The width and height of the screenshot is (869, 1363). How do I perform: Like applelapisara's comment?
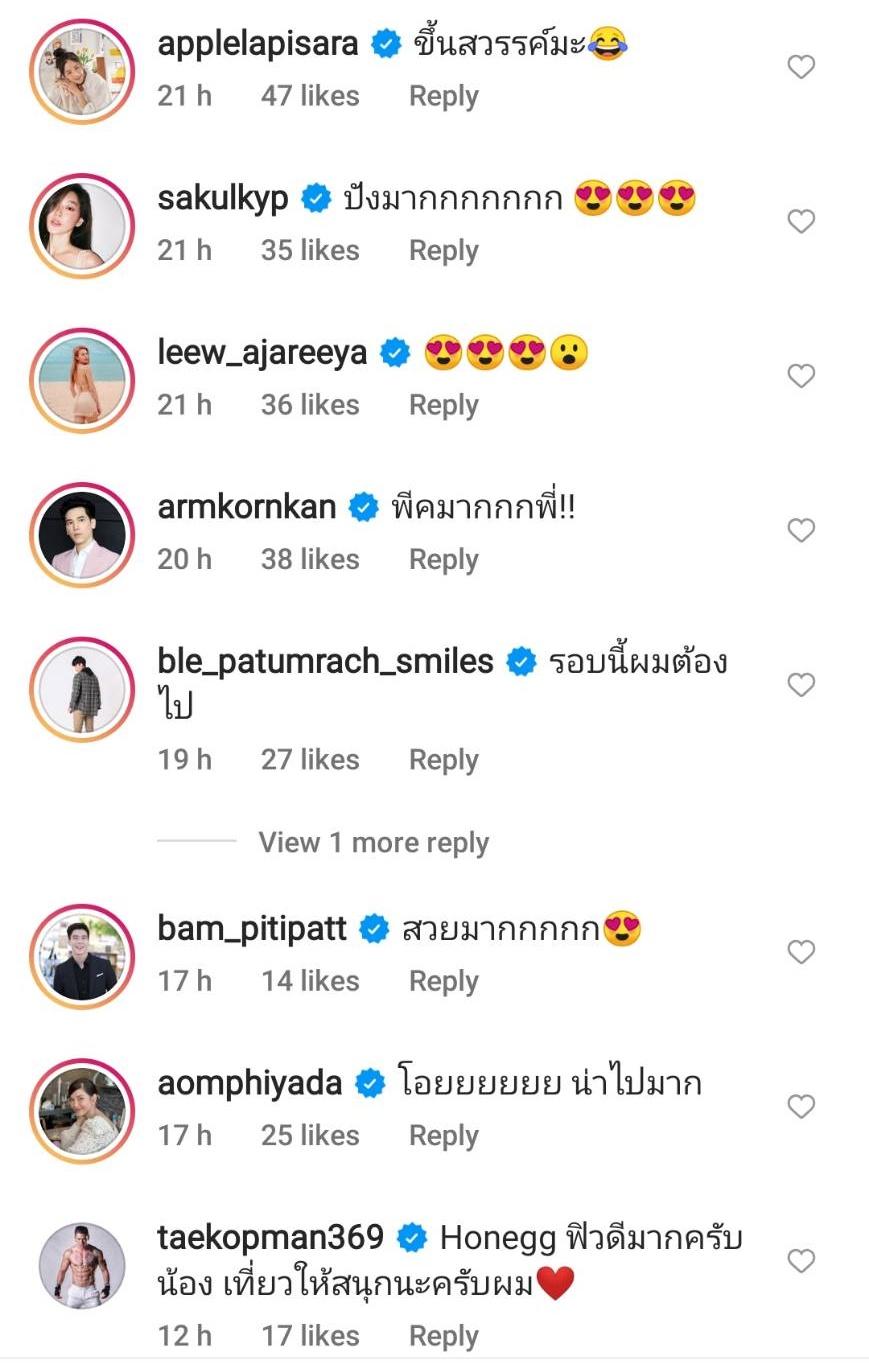(801, 67)
